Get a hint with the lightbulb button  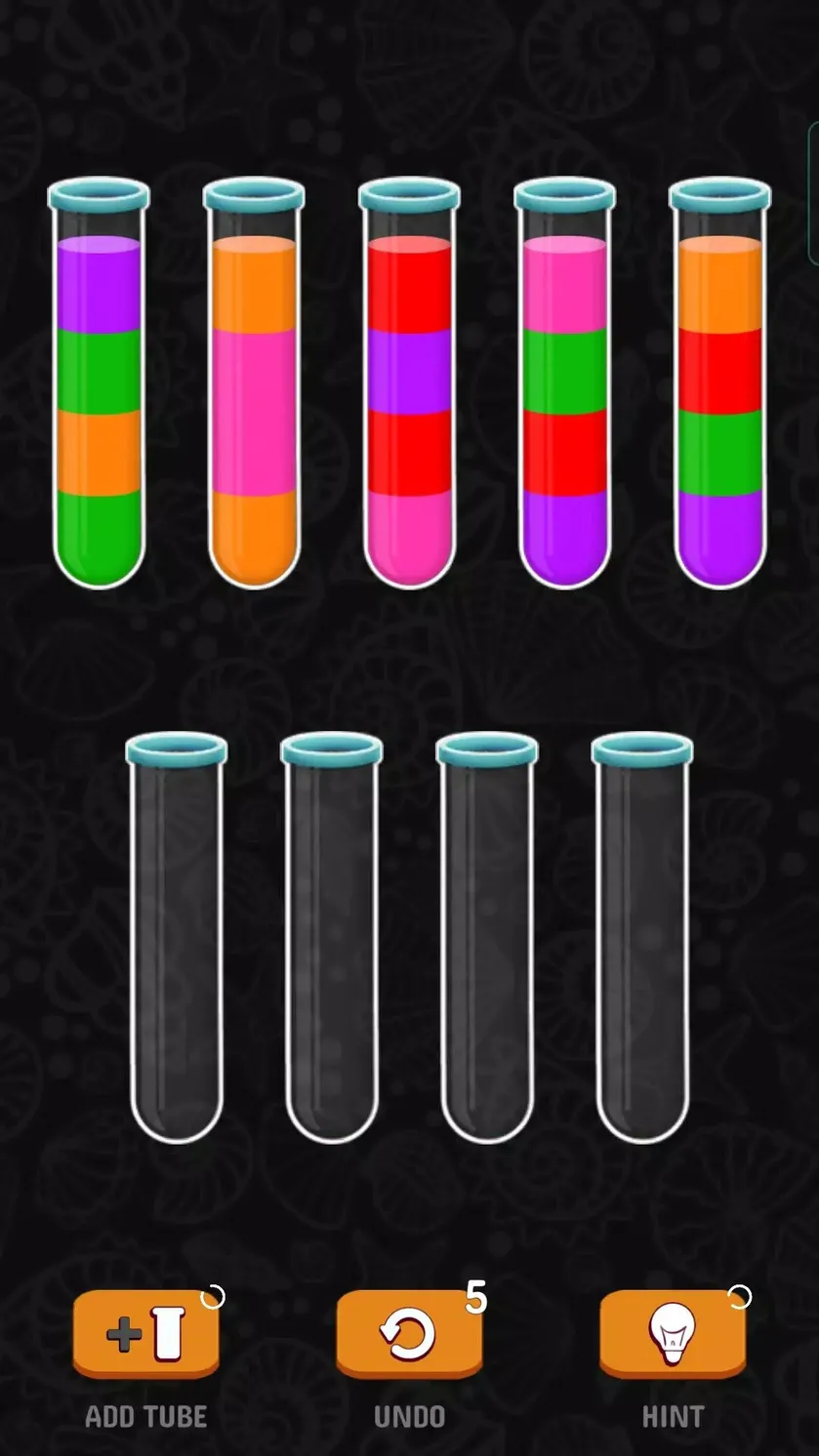tap(673, 1334)
